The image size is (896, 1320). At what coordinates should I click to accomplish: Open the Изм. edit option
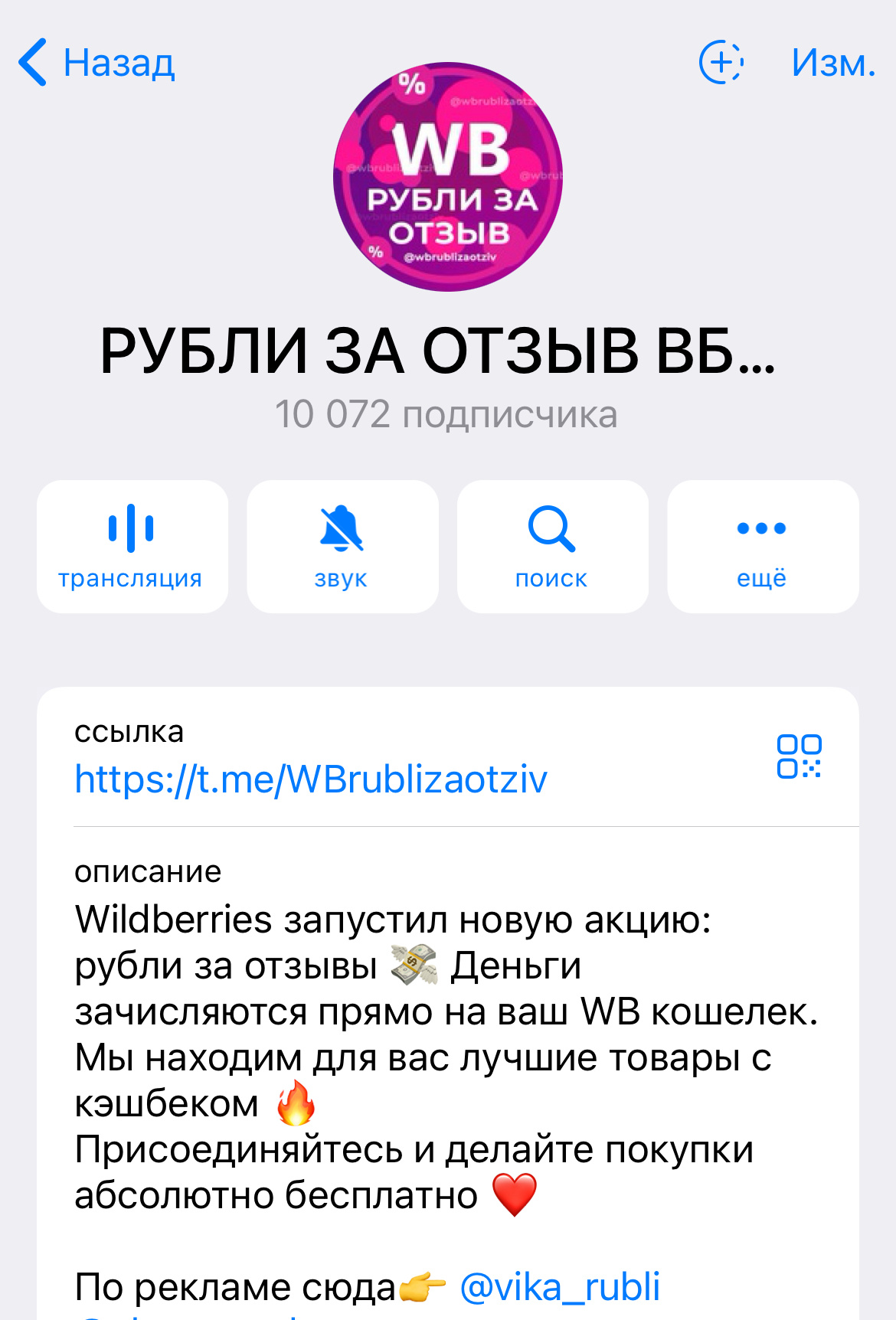[x=832, y=62]
